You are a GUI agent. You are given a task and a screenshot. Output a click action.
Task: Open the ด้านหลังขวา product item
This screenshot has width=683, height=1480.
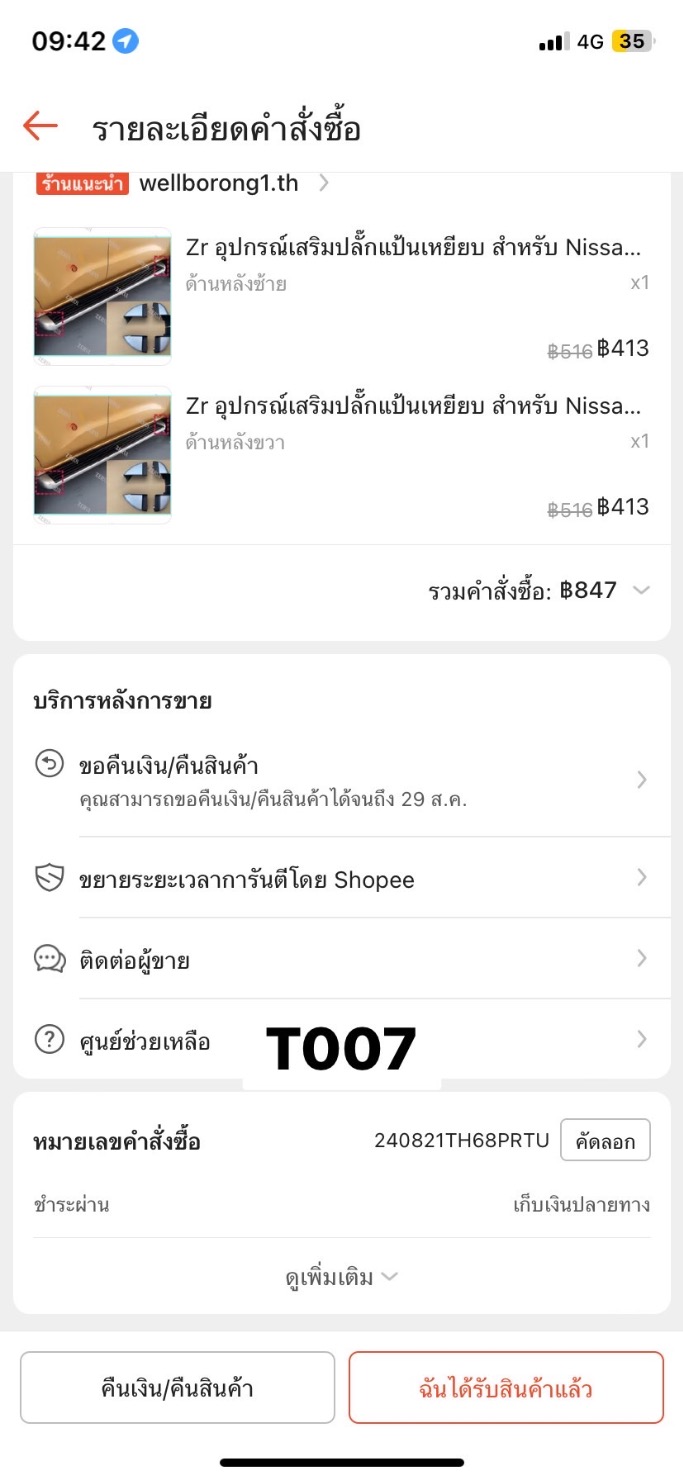click(x=340, y=455)
